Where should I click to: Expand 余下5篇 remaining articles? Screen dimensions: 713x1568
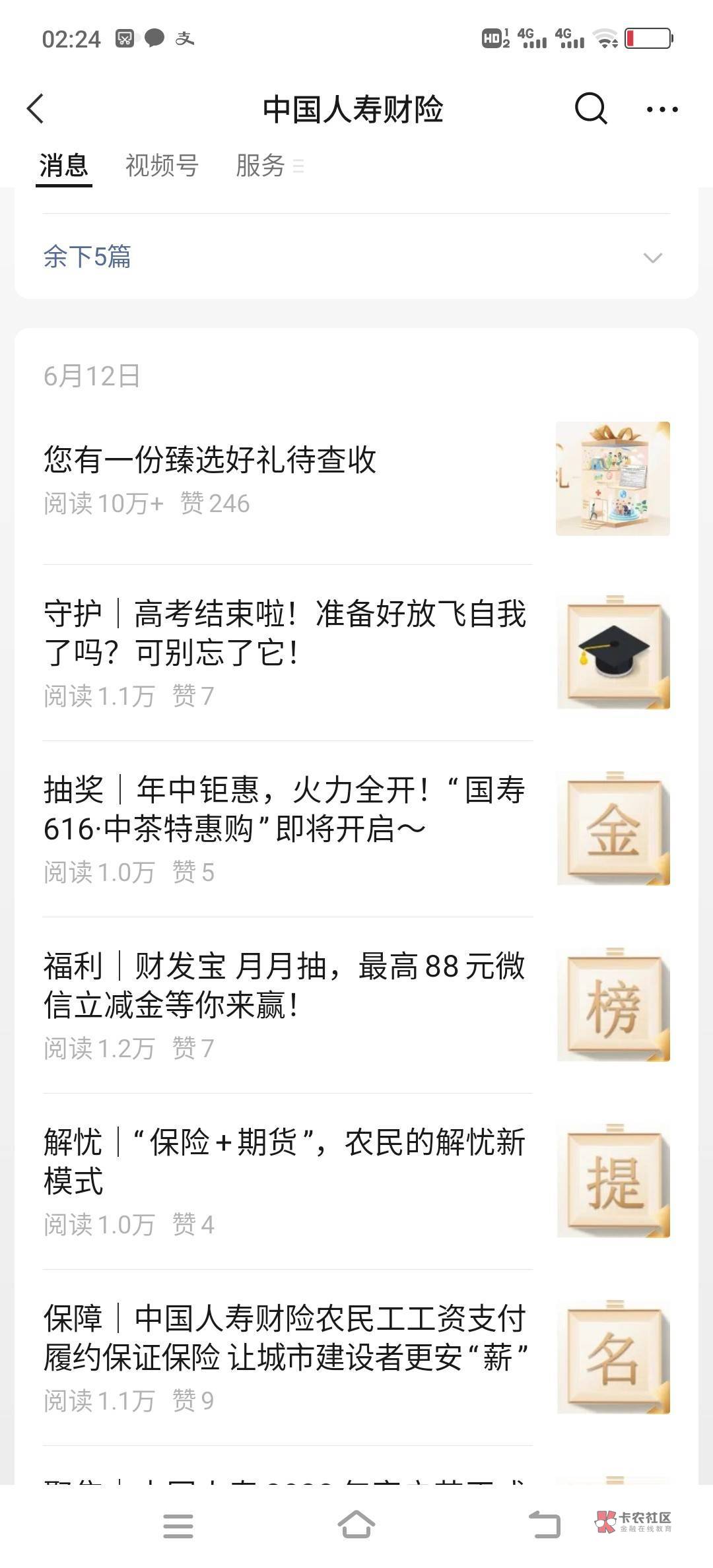356,257
